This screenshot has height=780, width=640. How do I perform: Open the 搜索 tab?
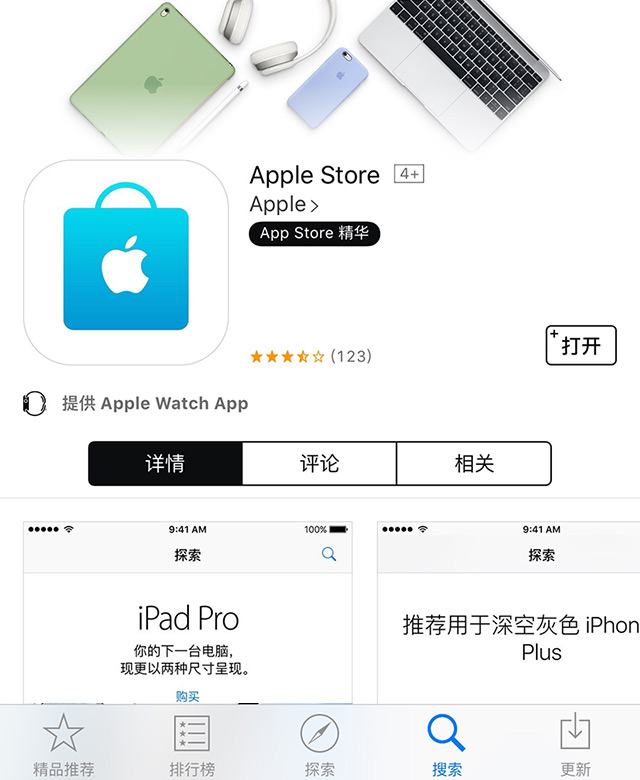tap(446, 745)
